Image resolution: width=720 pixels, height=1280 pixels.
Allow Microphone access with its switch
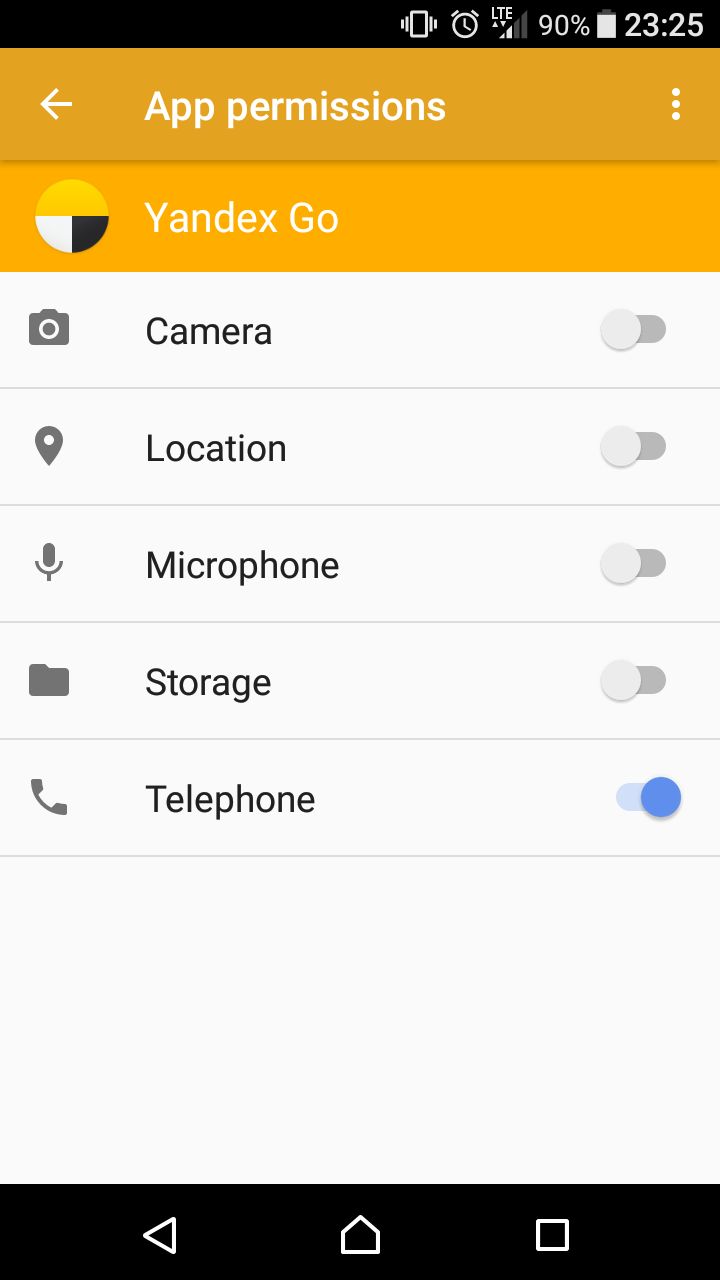tap(634, 563)
